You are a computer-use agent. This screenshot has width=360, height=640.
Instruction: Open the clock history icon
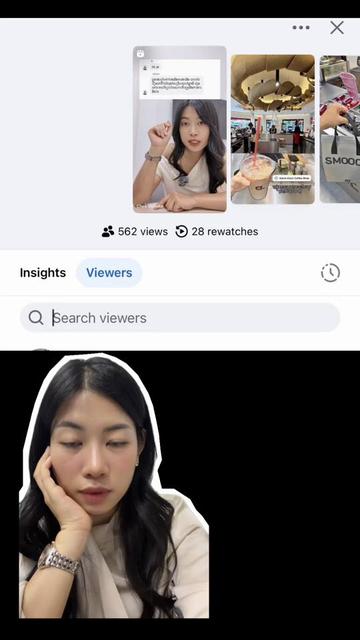pos(330,273)
